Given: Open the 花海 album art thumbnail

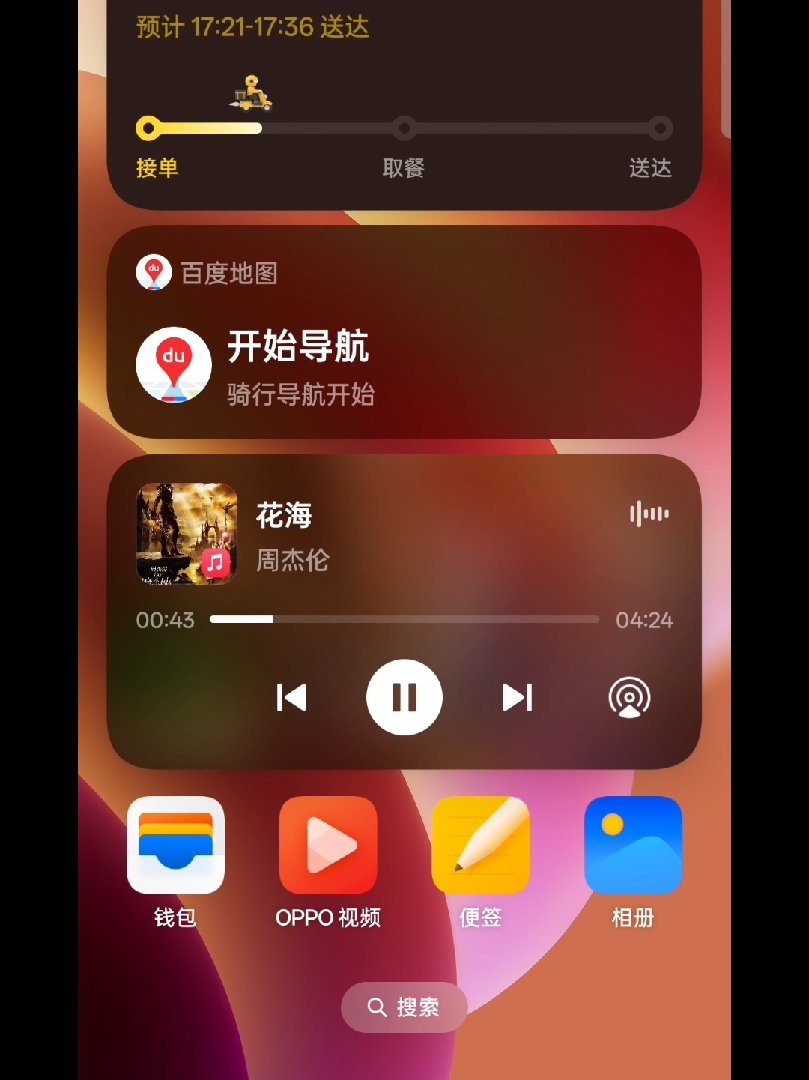Looking at the screenshot, I should point(186,533).
